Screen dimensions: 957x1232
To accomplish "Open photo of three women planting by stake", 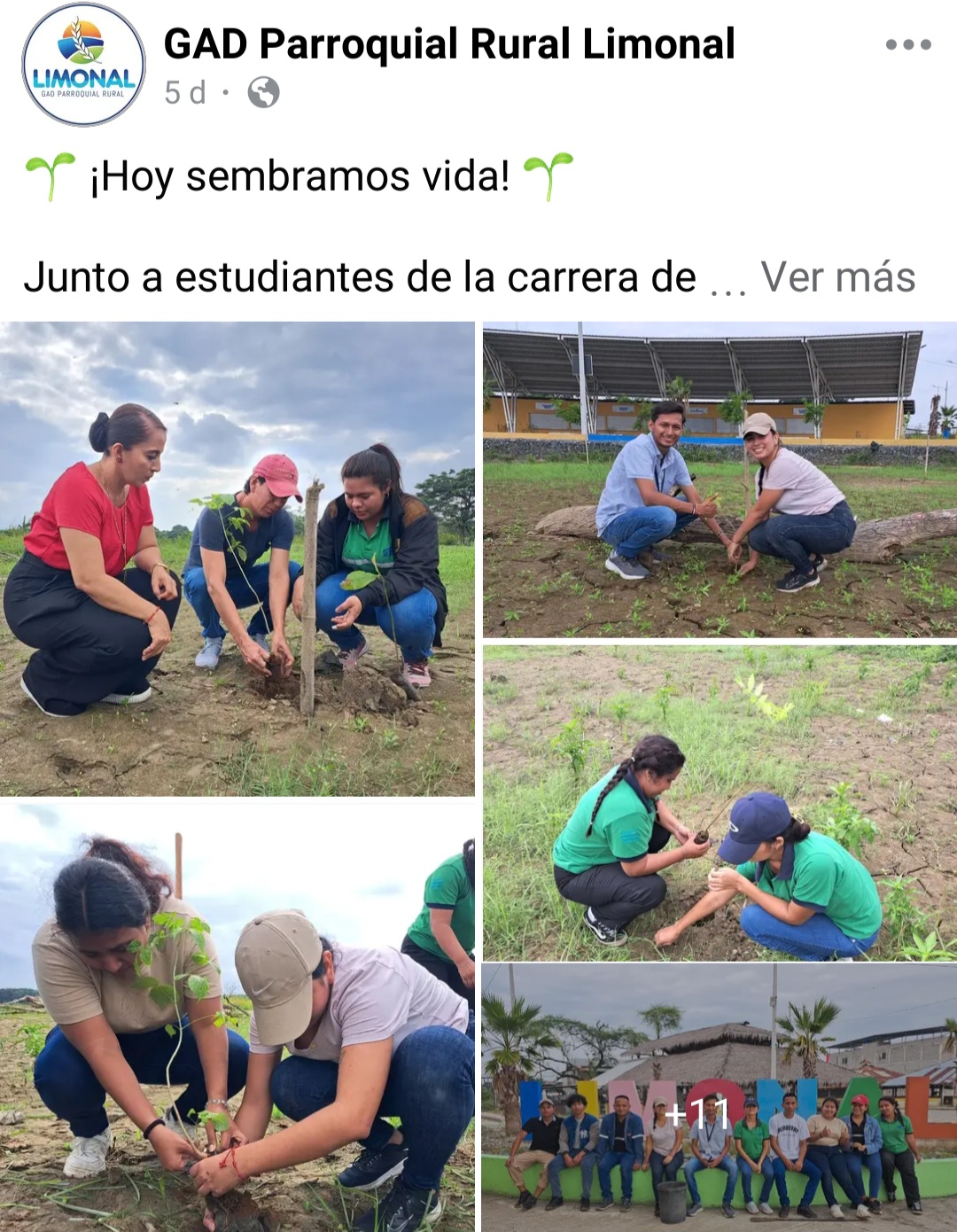I will [x=237, y=558].
